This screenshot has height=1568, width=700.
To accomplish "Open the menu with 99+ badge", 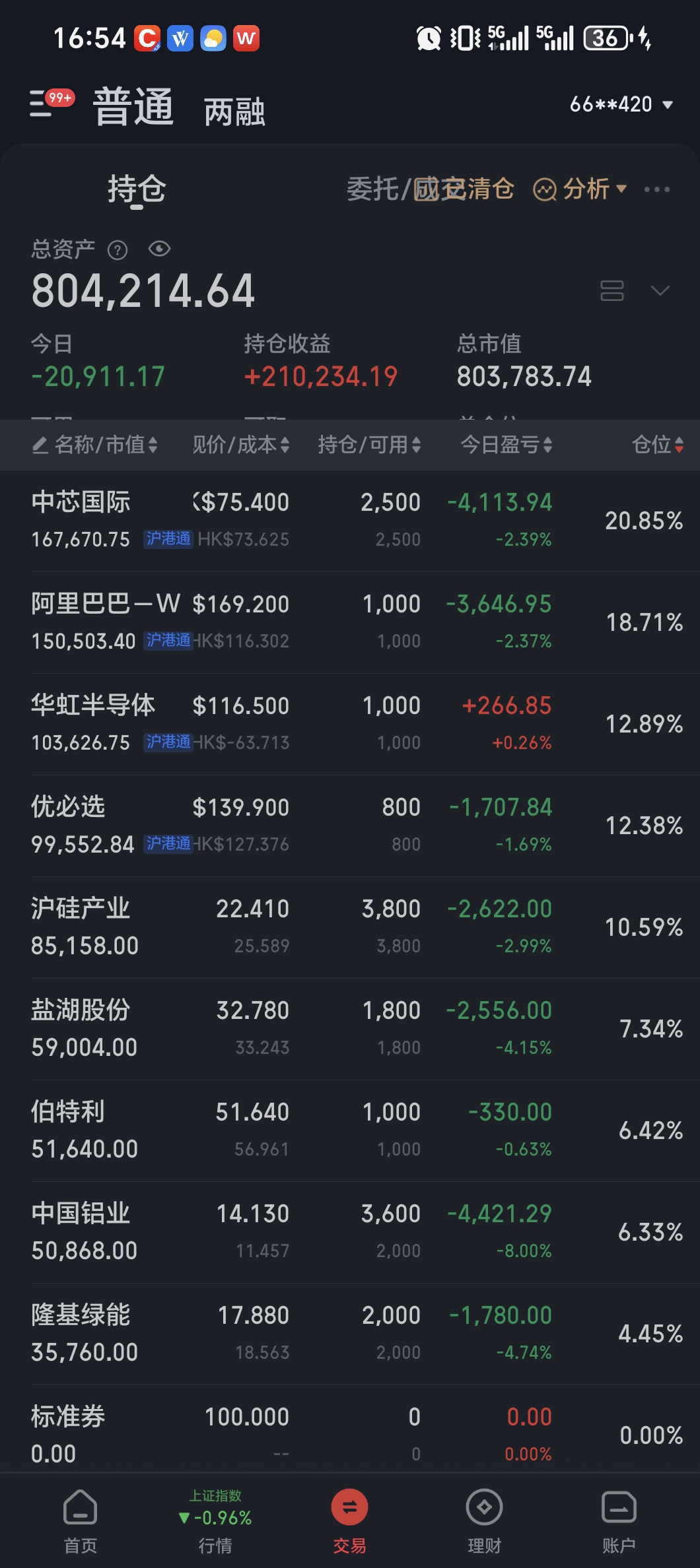I will [46, 104].
